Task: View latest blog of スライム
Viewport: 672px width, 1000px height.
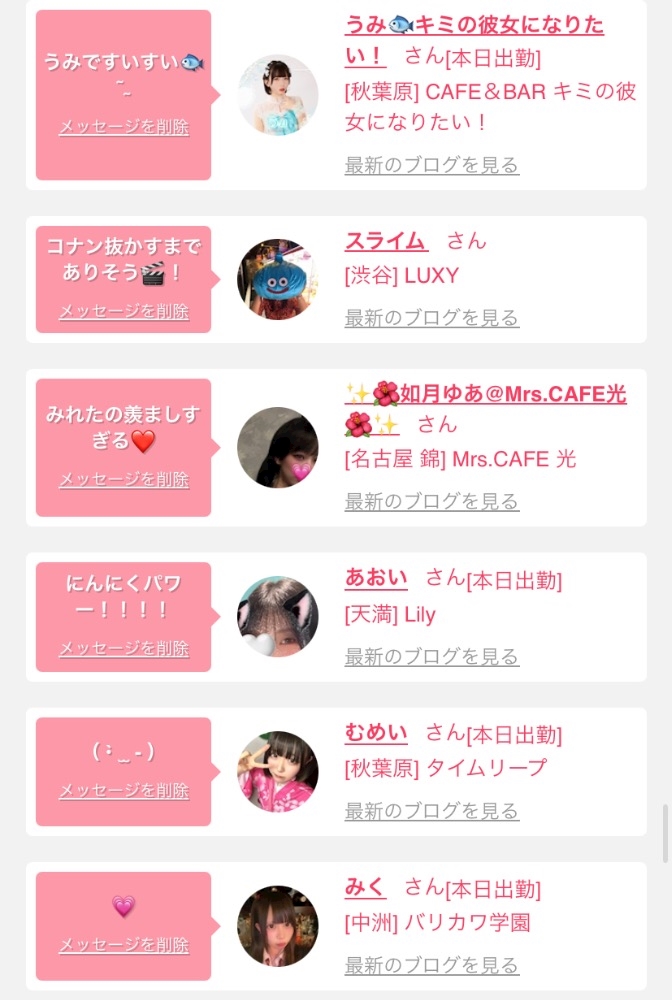Action: pos(432,317)
